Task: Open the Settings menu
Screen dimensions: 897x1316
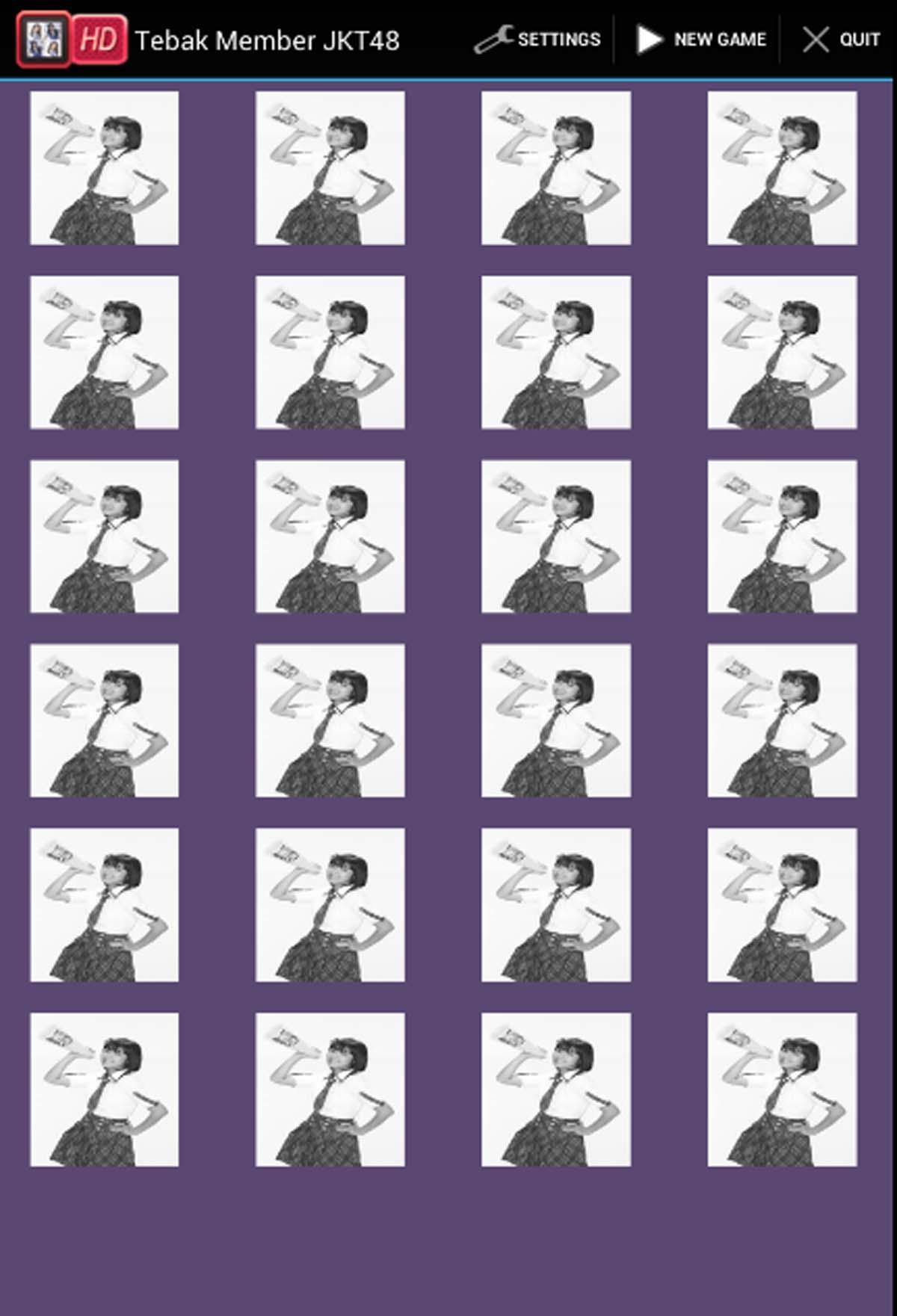Action: 538,40
